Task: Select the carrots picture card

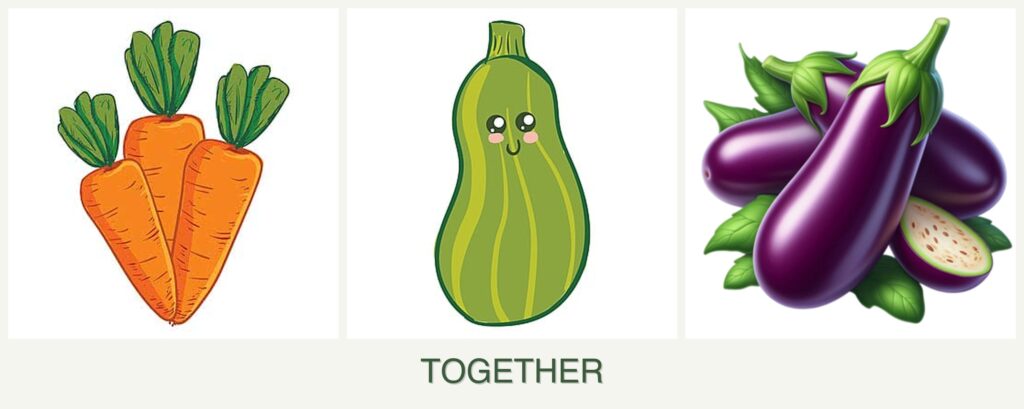Action: click(172, 174)
